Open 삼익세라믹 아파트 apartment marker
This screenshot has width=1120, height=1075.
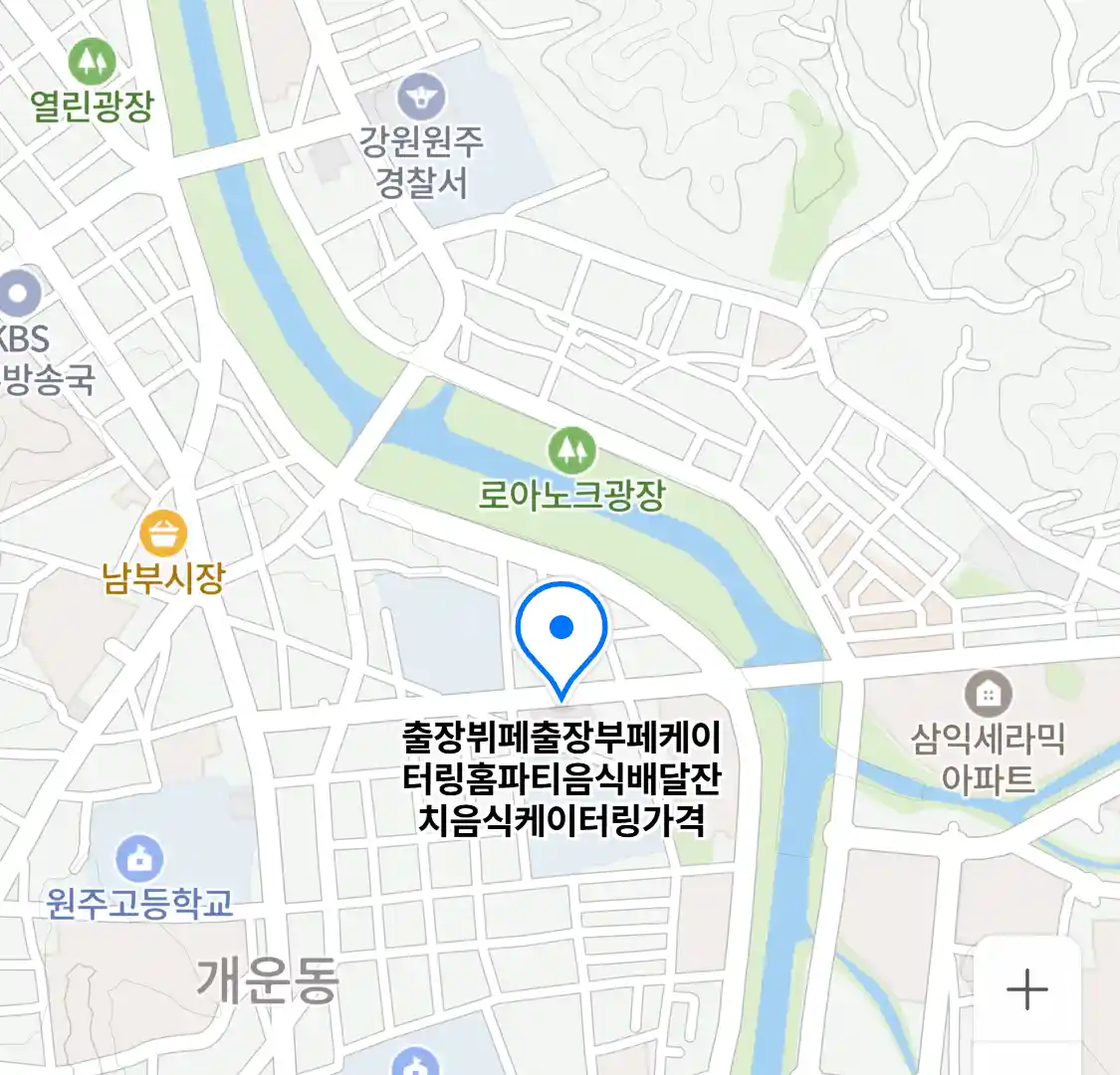click(x=988, y=695)
